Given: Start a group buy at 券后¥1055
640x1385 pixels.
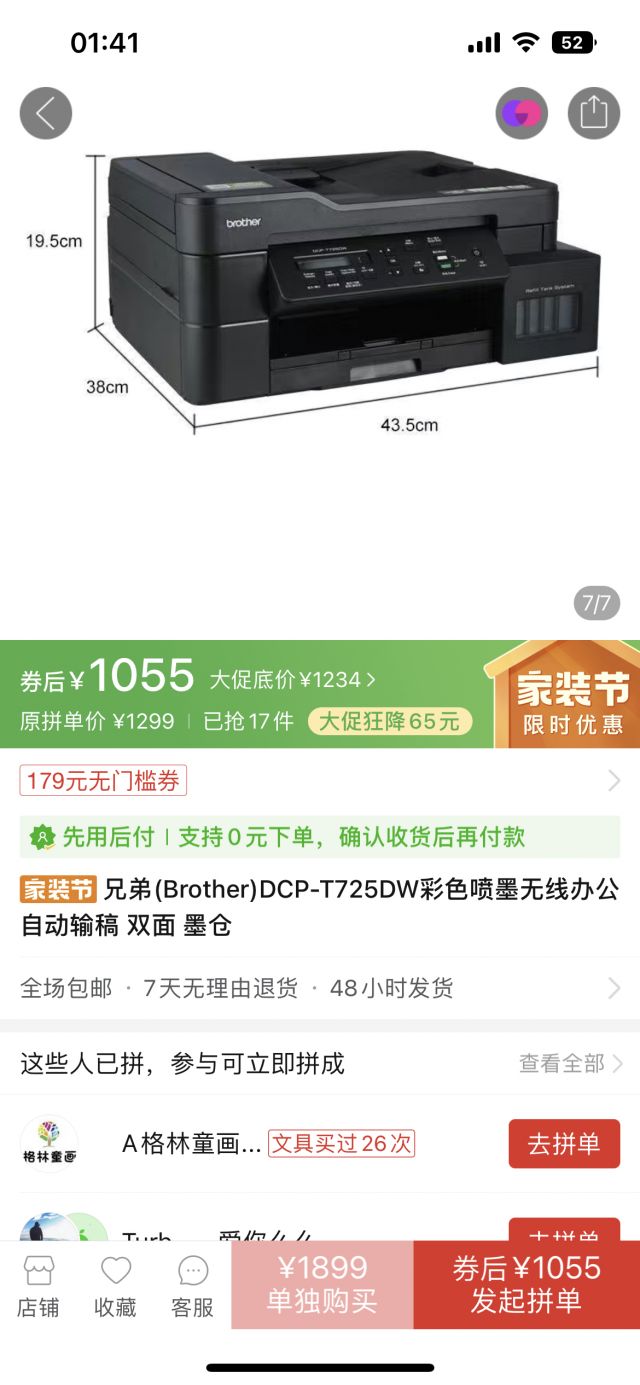Looking at the screenshot, I should point(526,1285).
